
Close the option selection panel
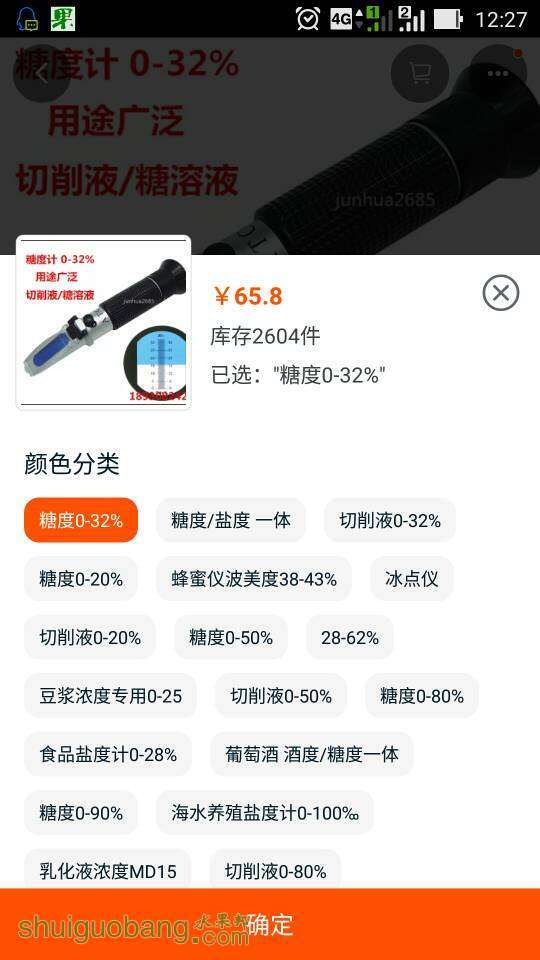point(500,293)
